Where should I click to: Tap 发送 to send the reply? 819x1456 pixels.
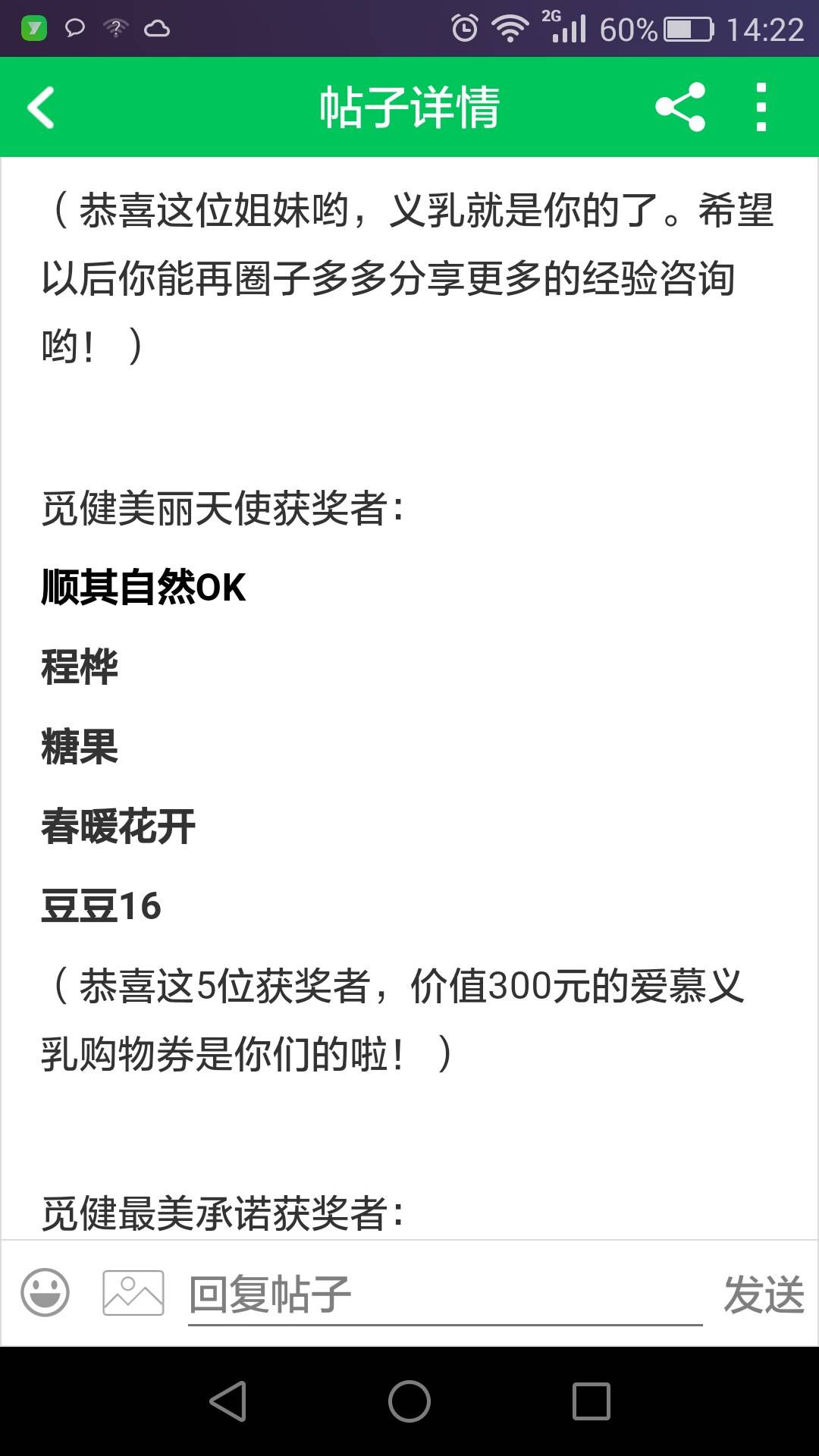pos(763,1294)
